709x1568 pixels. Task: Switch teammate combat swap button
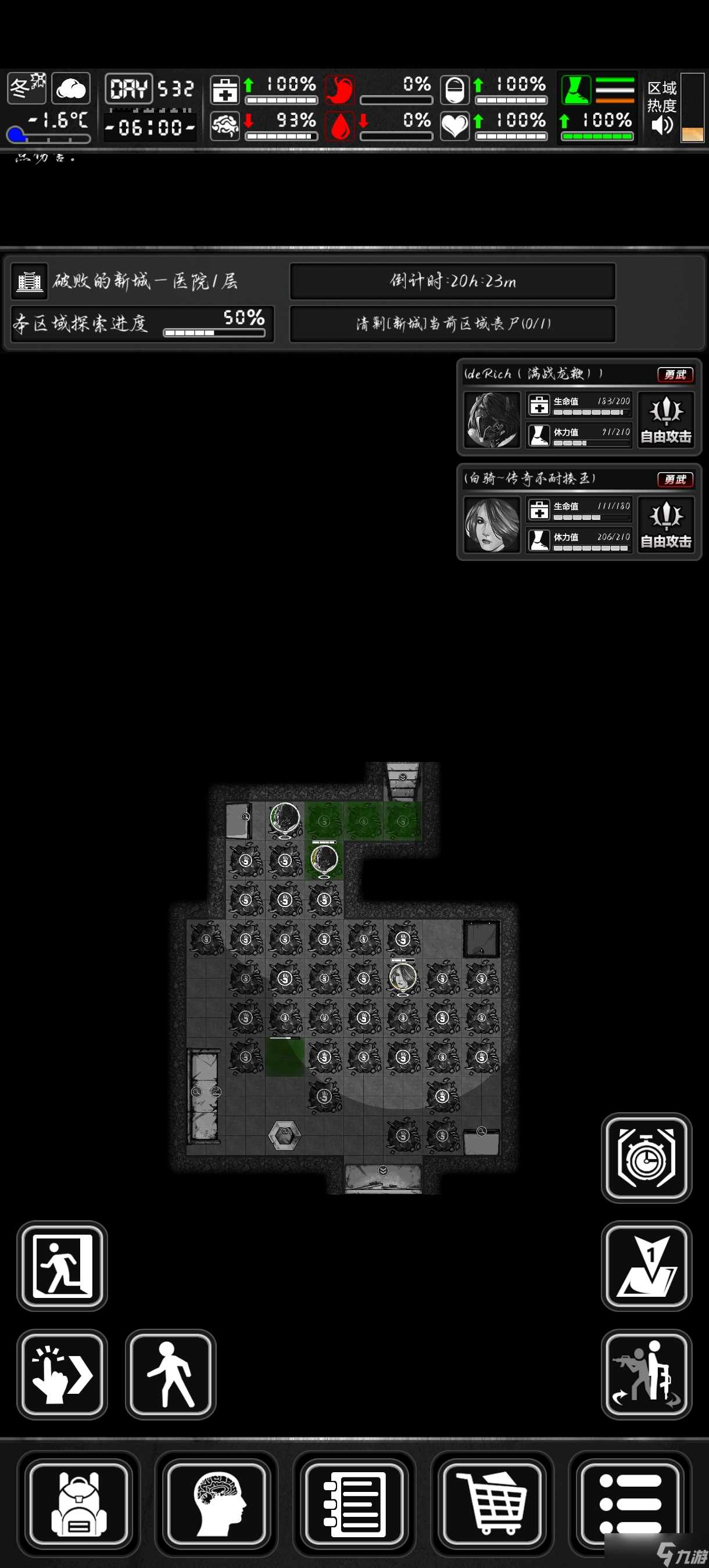tap(646, 1374)
